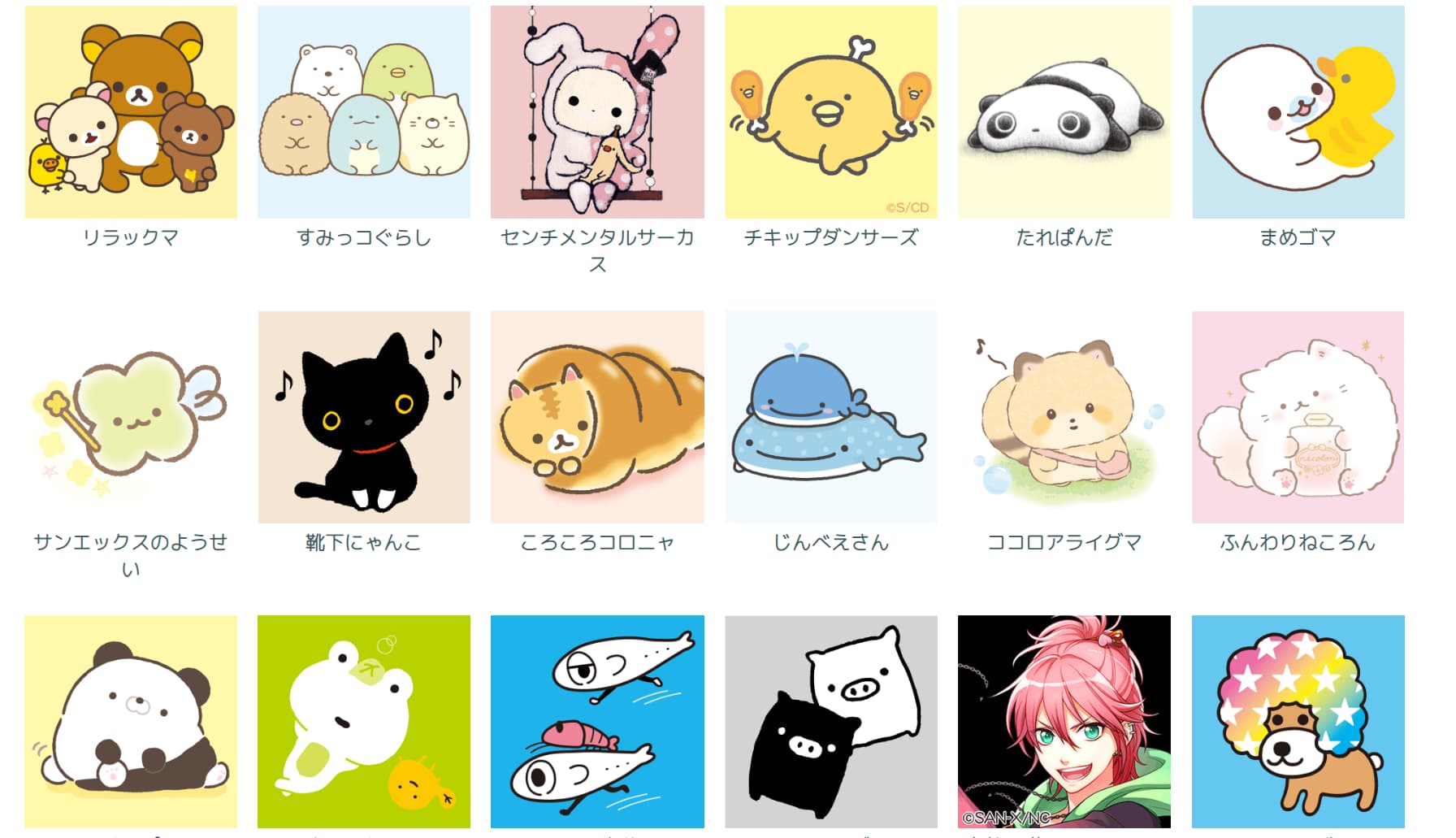Viewport: 1456px width, 838px height.
Task: Select the white frog on green tile
Action: 364,722
